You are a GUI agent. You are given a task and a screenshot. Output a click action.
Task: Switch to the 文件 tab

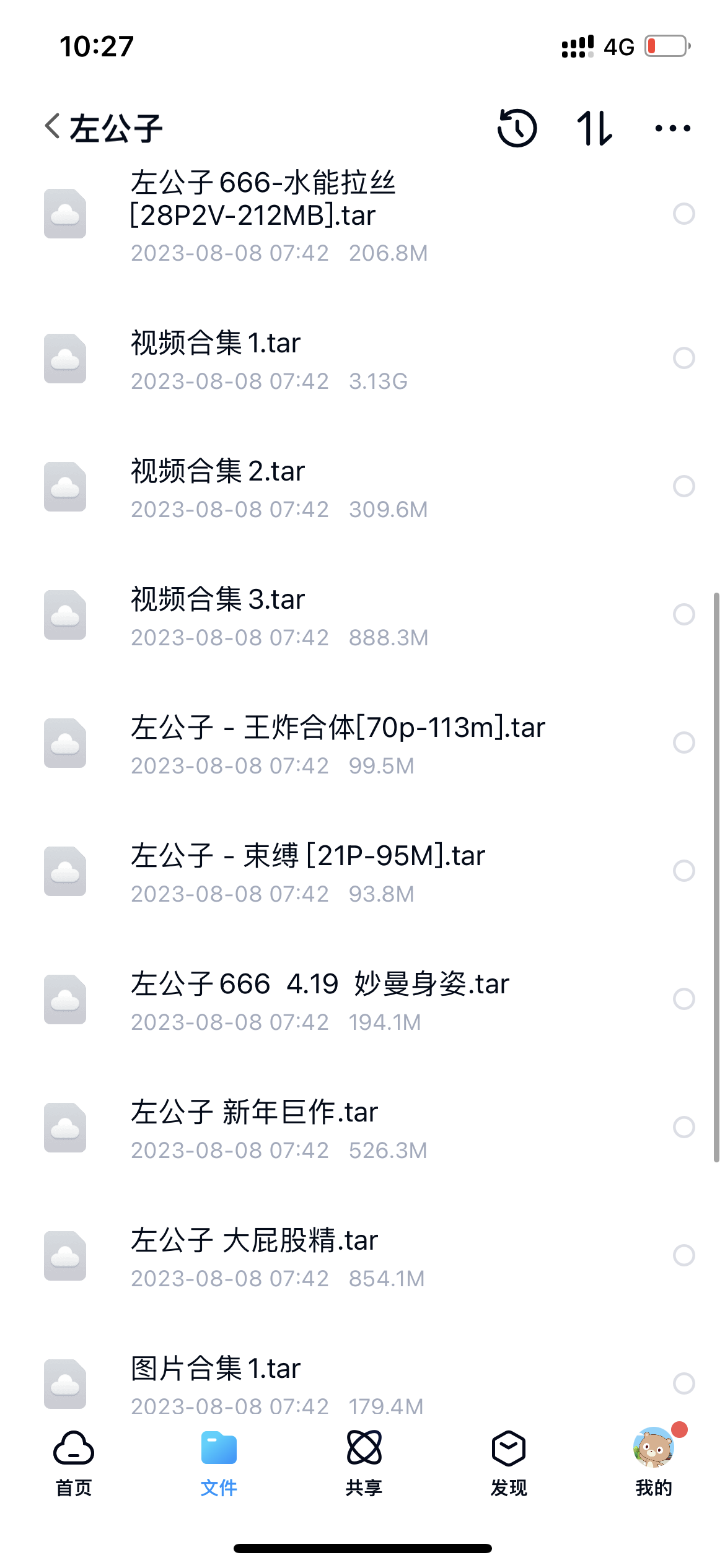(x=219, y=1464)
